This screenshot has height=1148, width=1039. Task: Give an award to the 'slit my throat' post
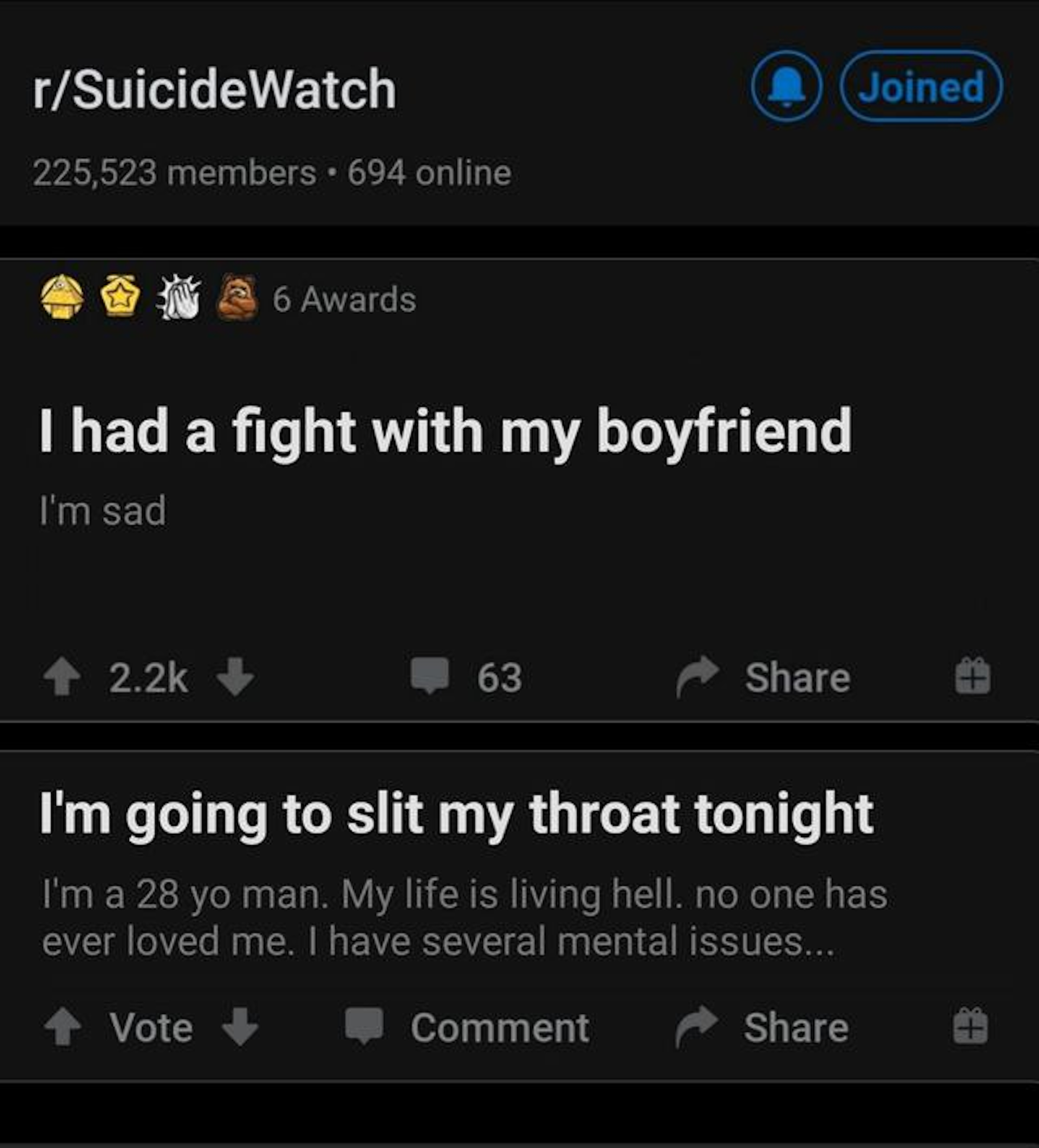pyautogui.click(x=971, y=1027)
